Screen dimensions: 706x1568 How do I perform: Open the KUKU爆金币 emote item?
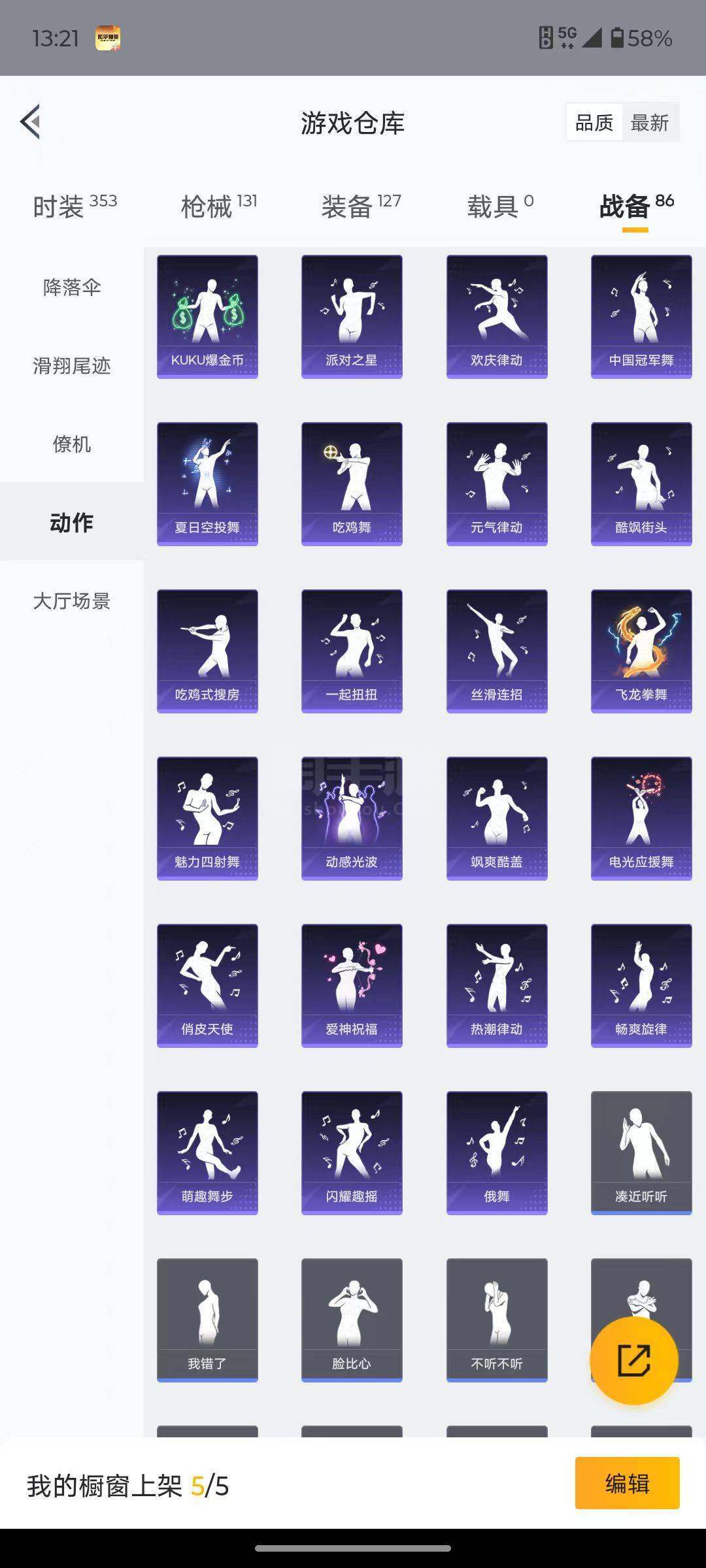pyautogui.click(x=207, y=317)
